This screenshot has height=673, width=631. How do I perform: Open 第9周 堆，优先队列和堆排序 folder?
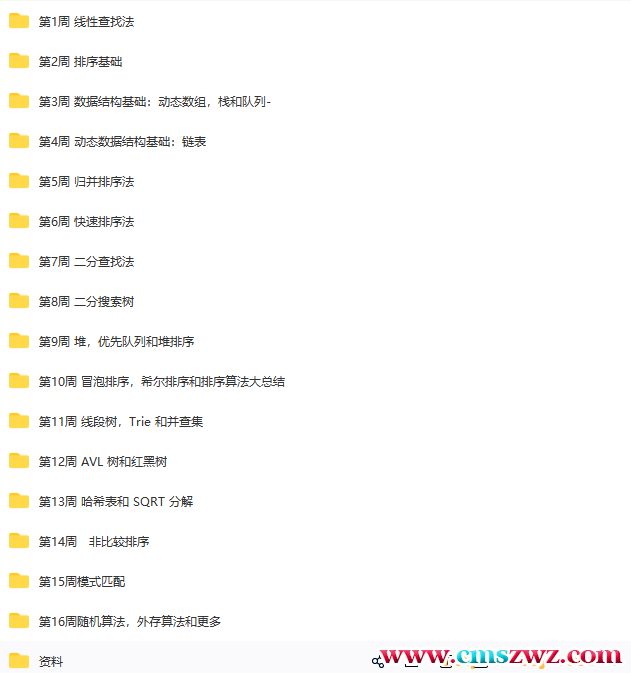116,341
